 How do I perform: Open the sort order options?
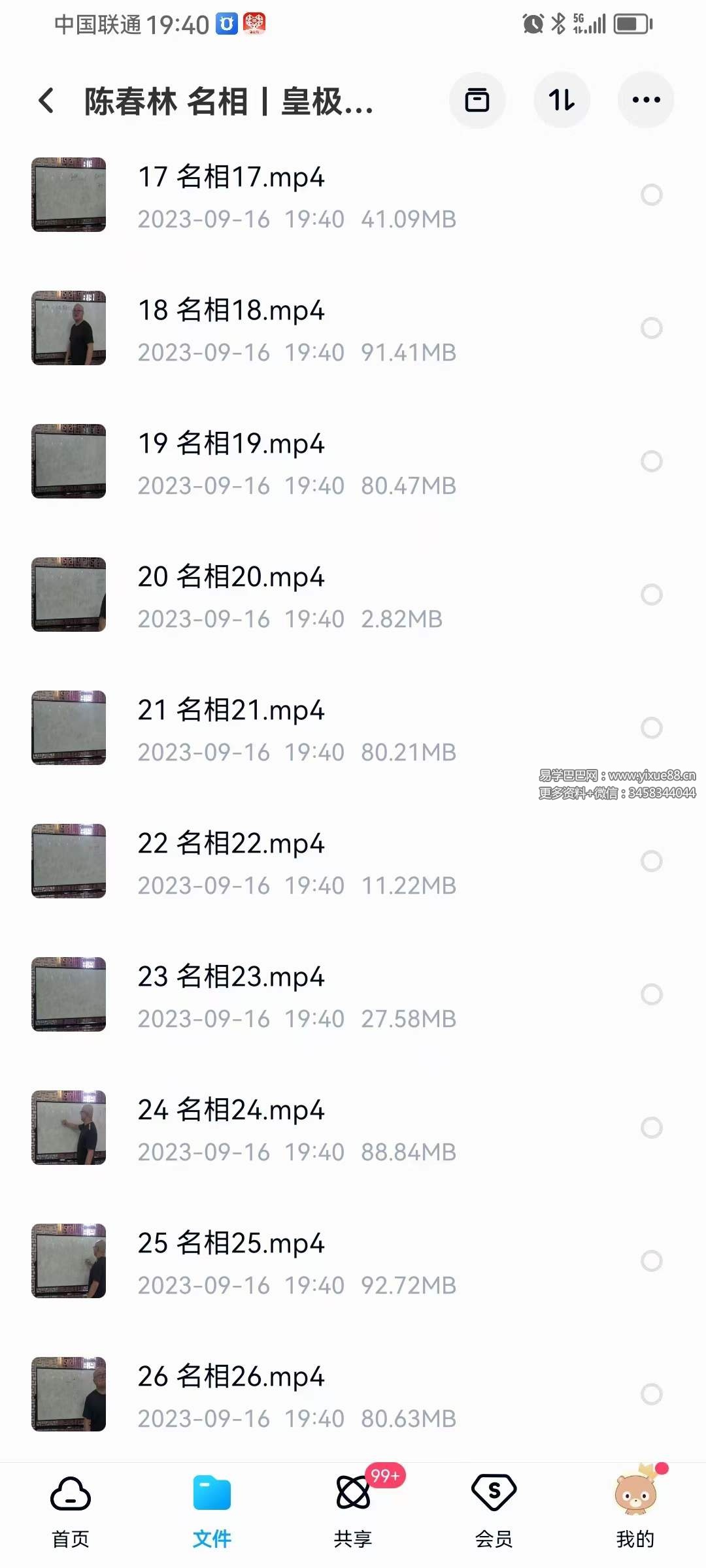point(562,101)
